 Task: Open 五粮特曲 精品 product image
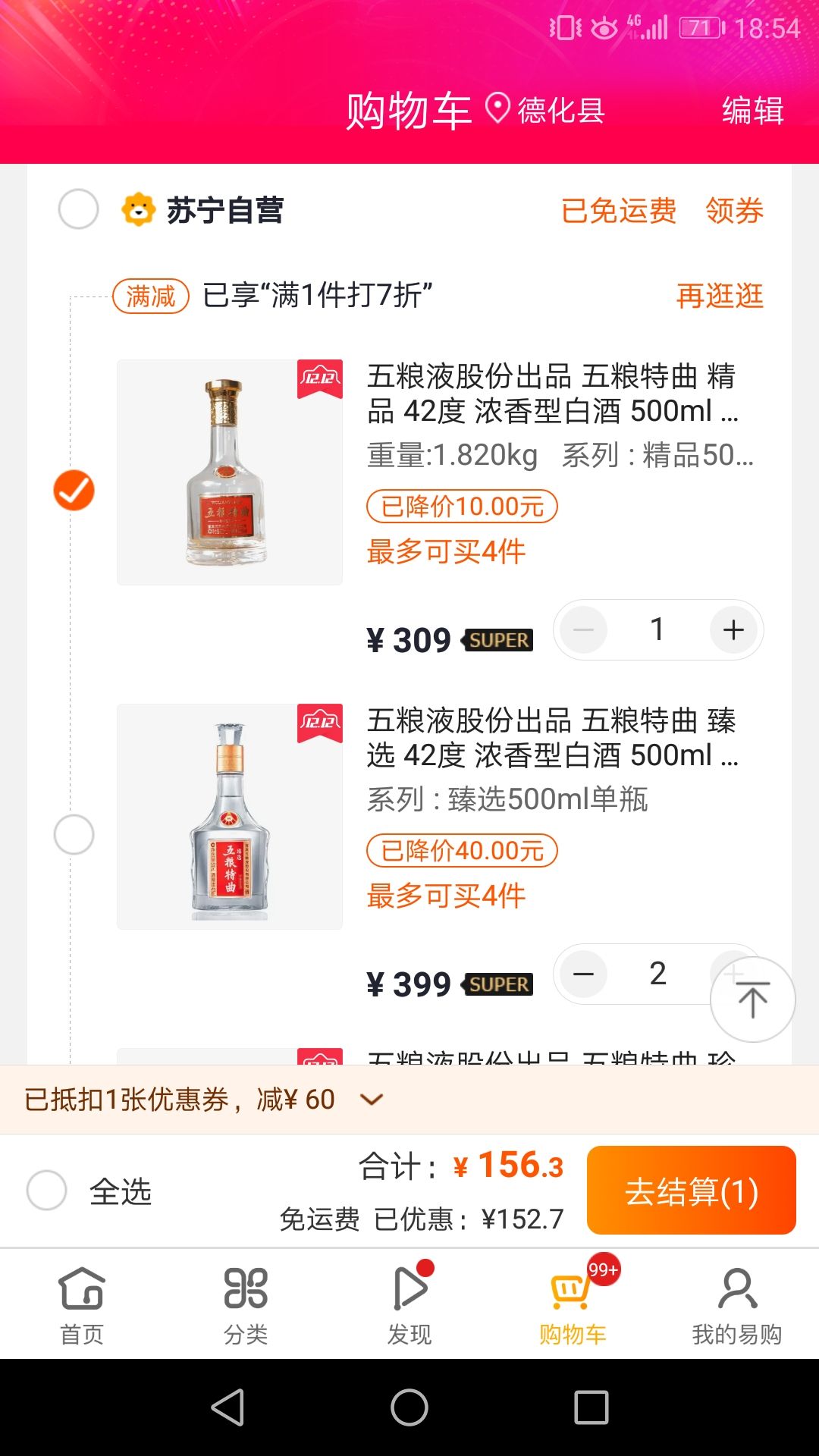tap(230, 472)
